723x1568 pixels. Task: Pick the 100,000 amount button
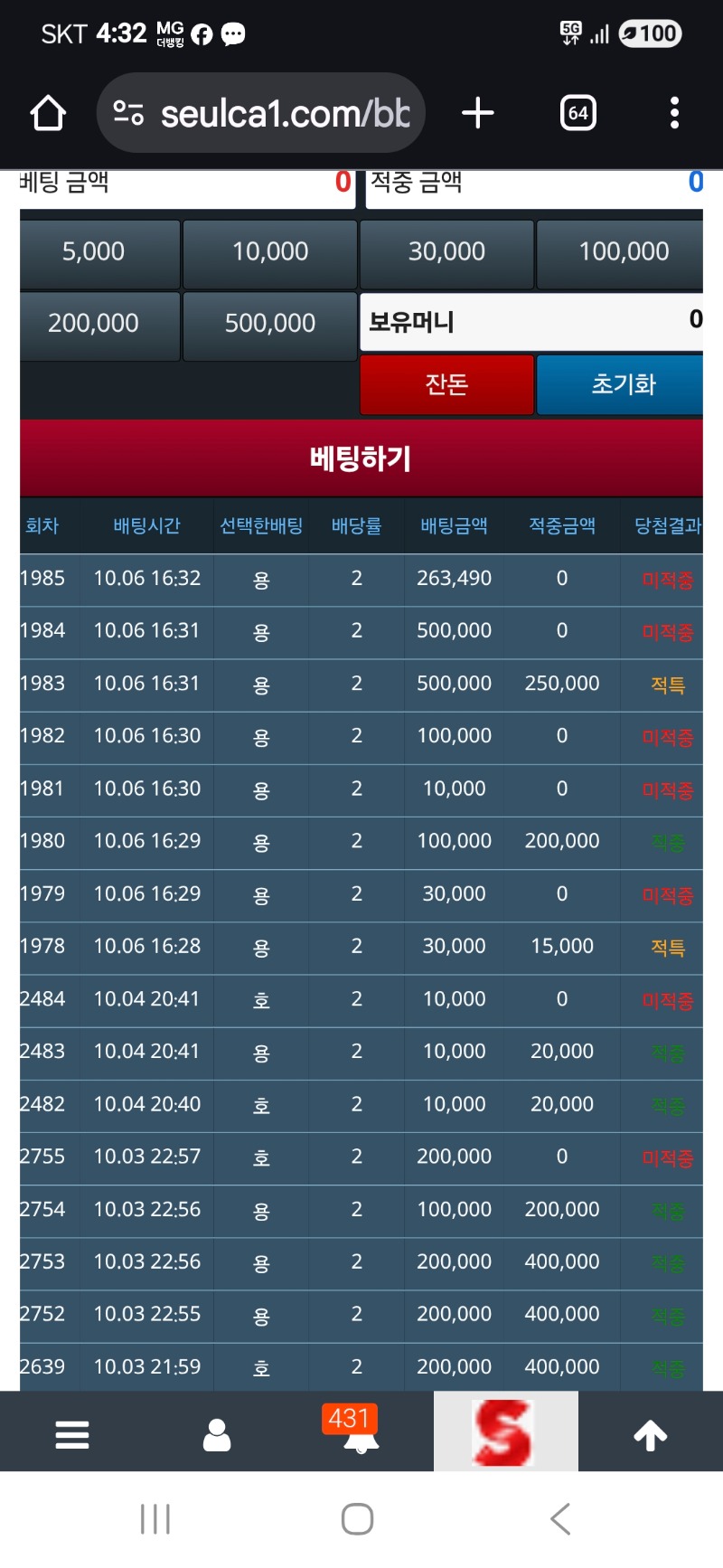tap(622, 252)
